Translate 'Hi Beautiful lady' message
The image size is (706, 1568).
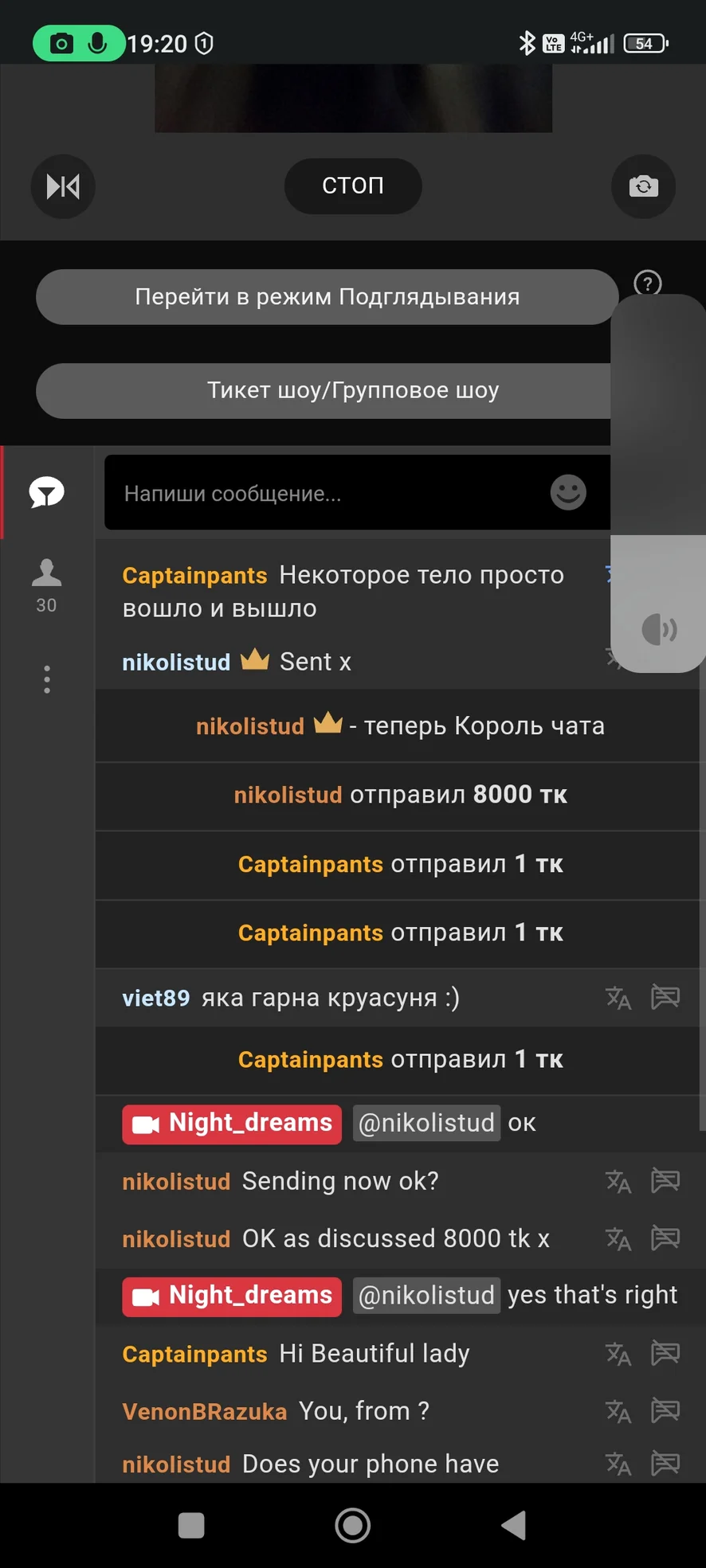(x=618, y=1354)
